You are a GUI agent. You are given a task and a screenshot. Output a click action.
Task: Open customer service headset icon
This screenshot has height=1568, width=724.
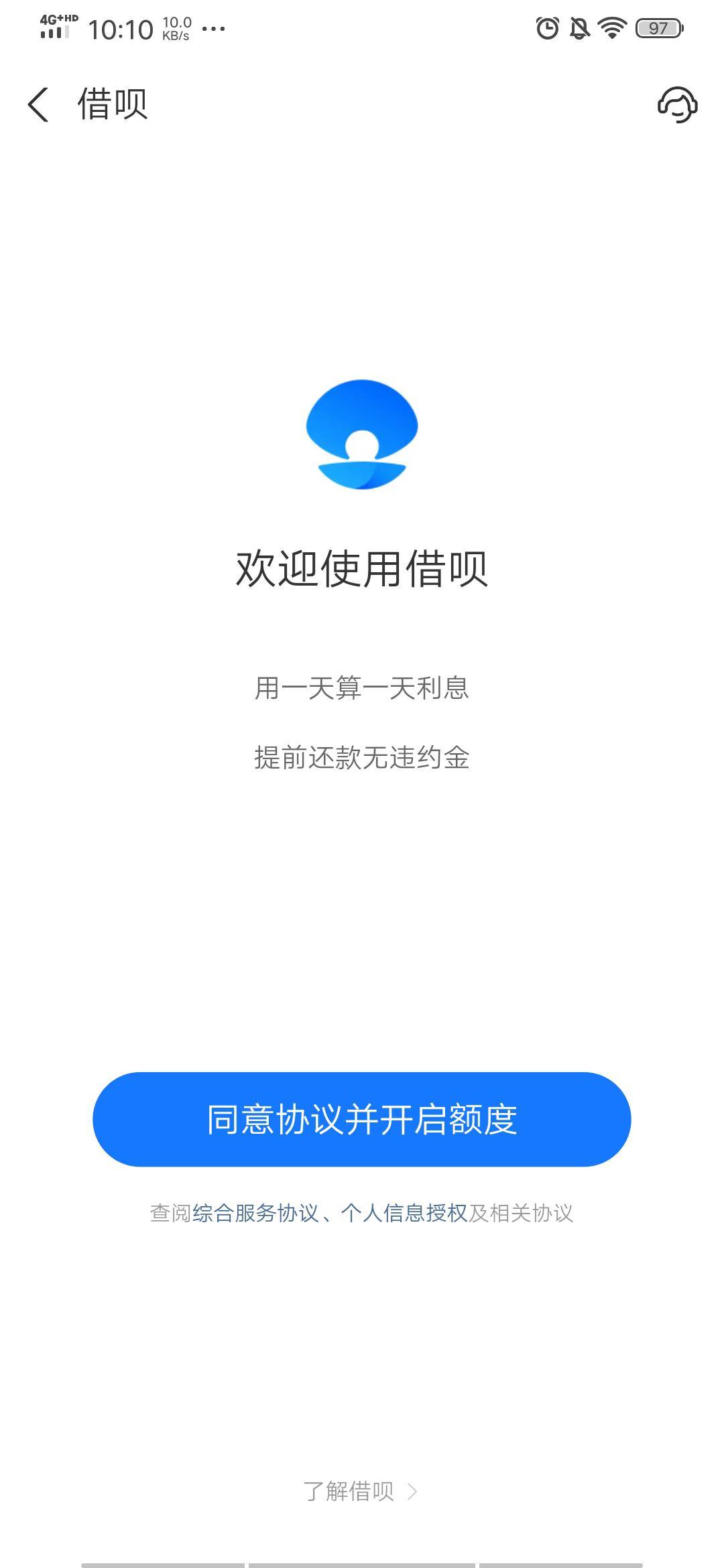pos(677,105)
